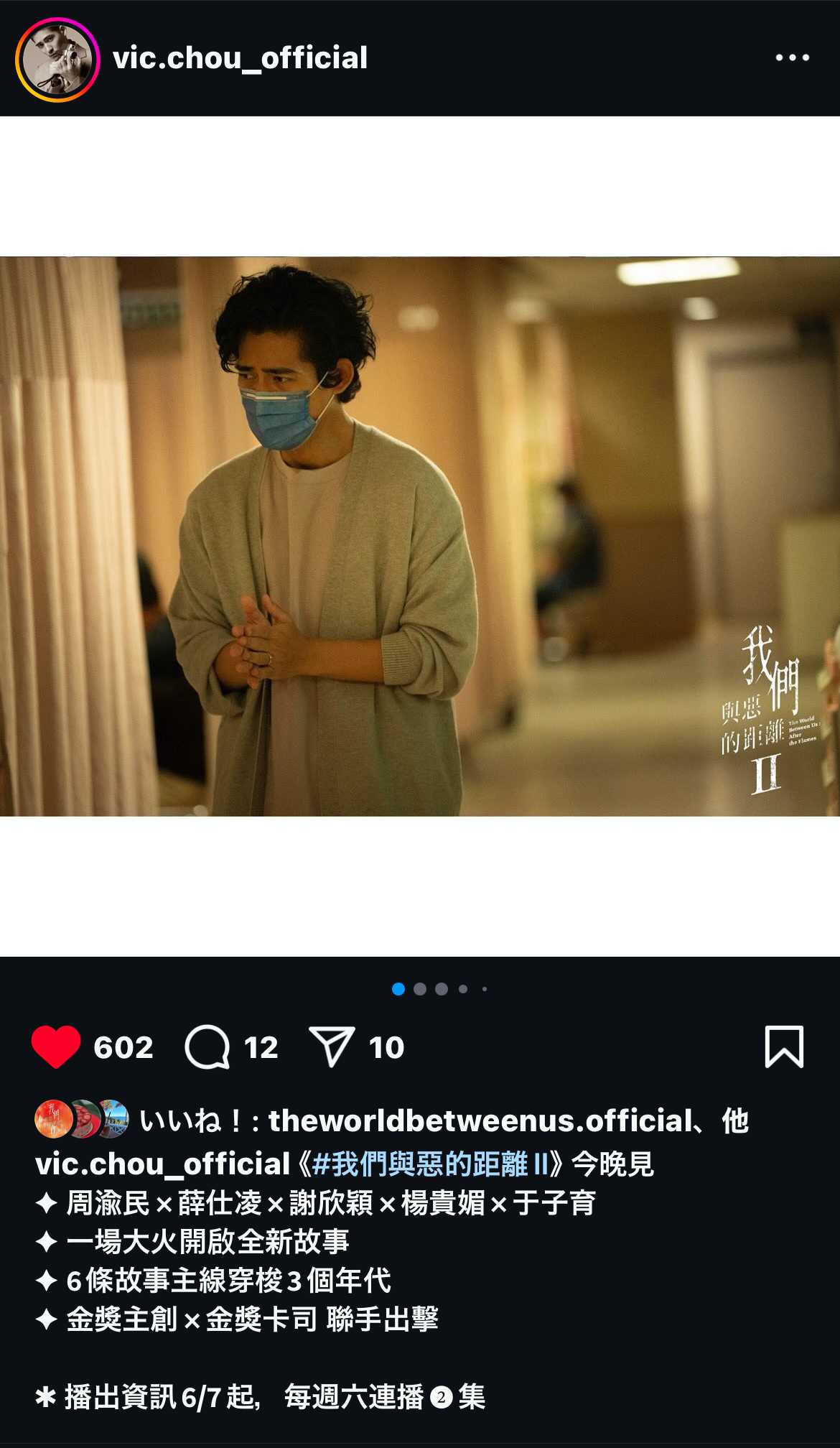Open the post photo of the masked man
Screen dimensions: 840x1448
coord(420,536)
